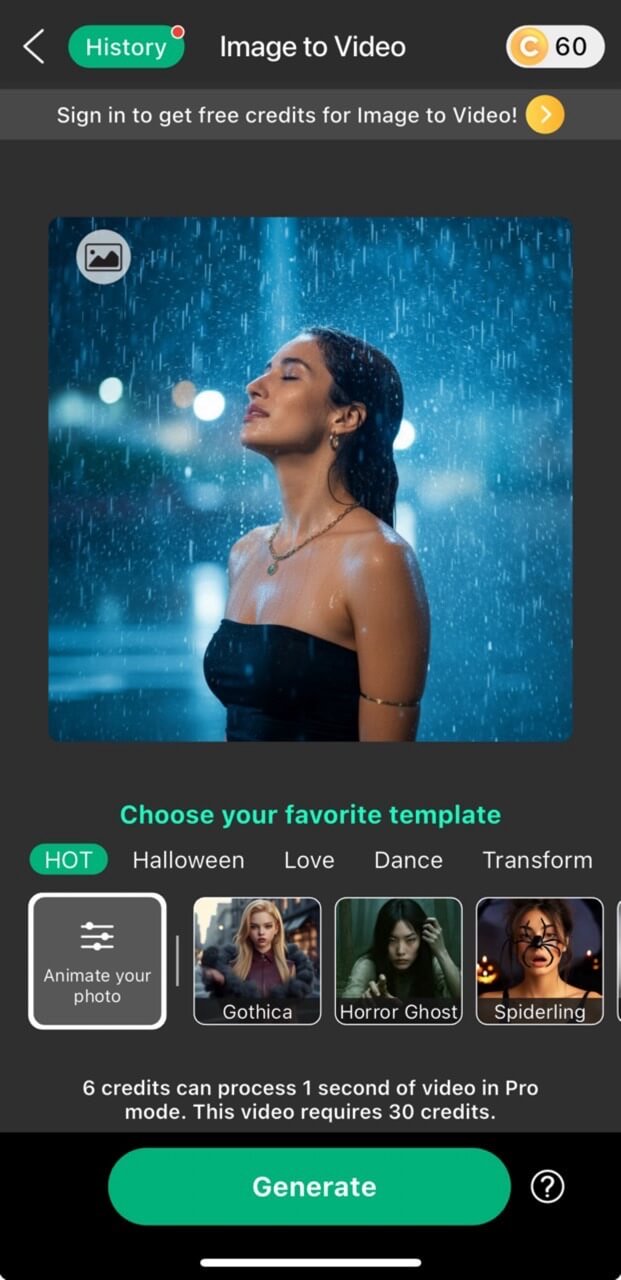Switch to the Halloween category
621x1280 pixels.
point(188,860)
